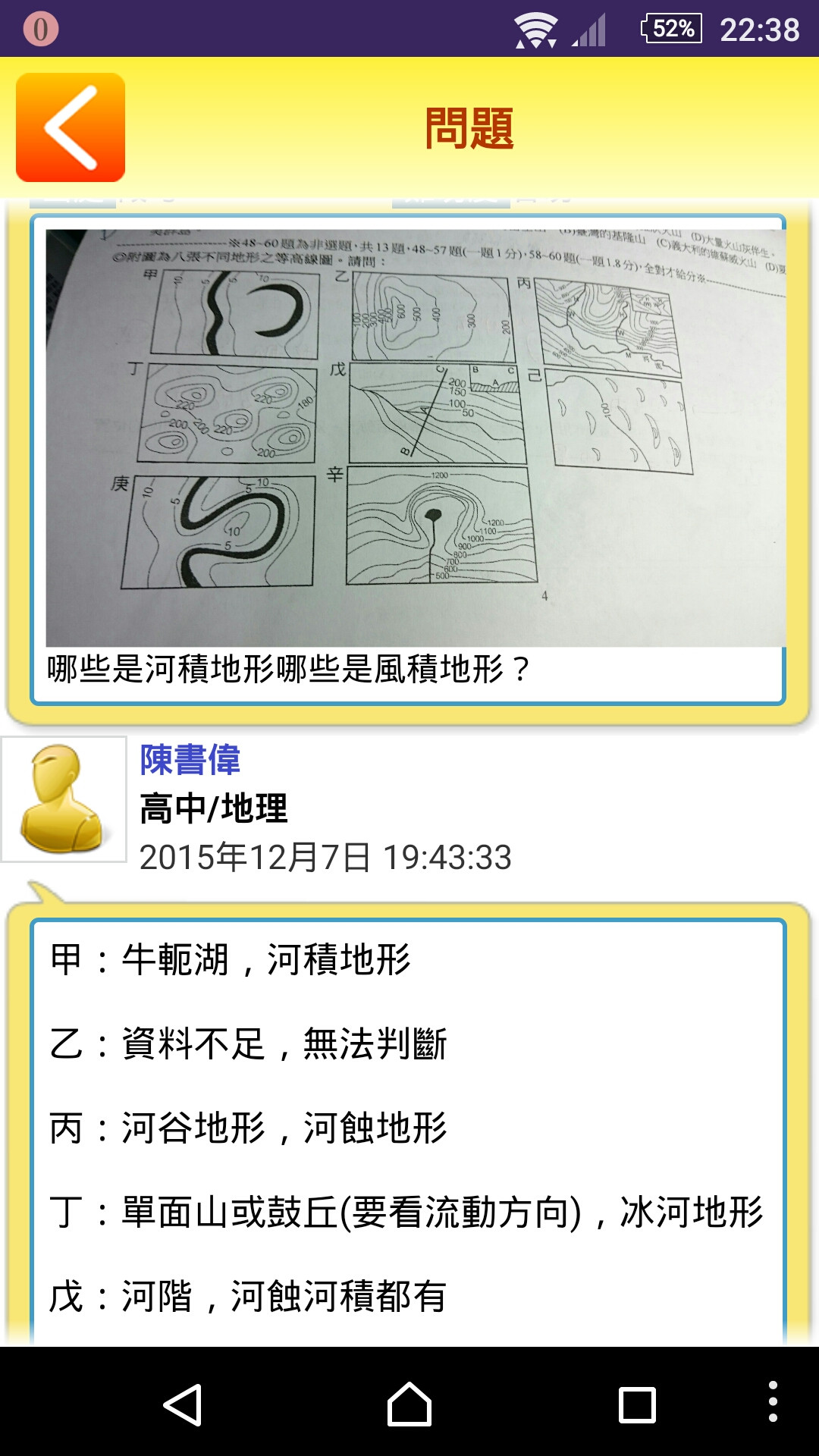Tap 陳書偉's profile avatar
819x1456 pixels.
[x=64, y=799]
